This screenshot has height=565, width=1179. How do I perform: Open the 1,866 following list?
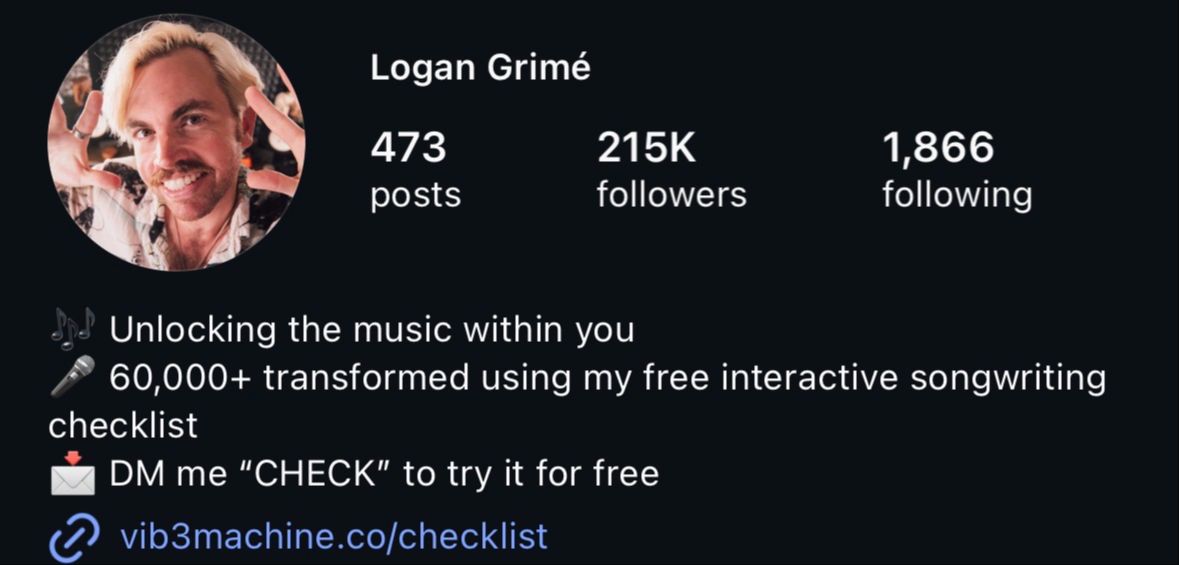pyautogui.click(x=956, y=171)
